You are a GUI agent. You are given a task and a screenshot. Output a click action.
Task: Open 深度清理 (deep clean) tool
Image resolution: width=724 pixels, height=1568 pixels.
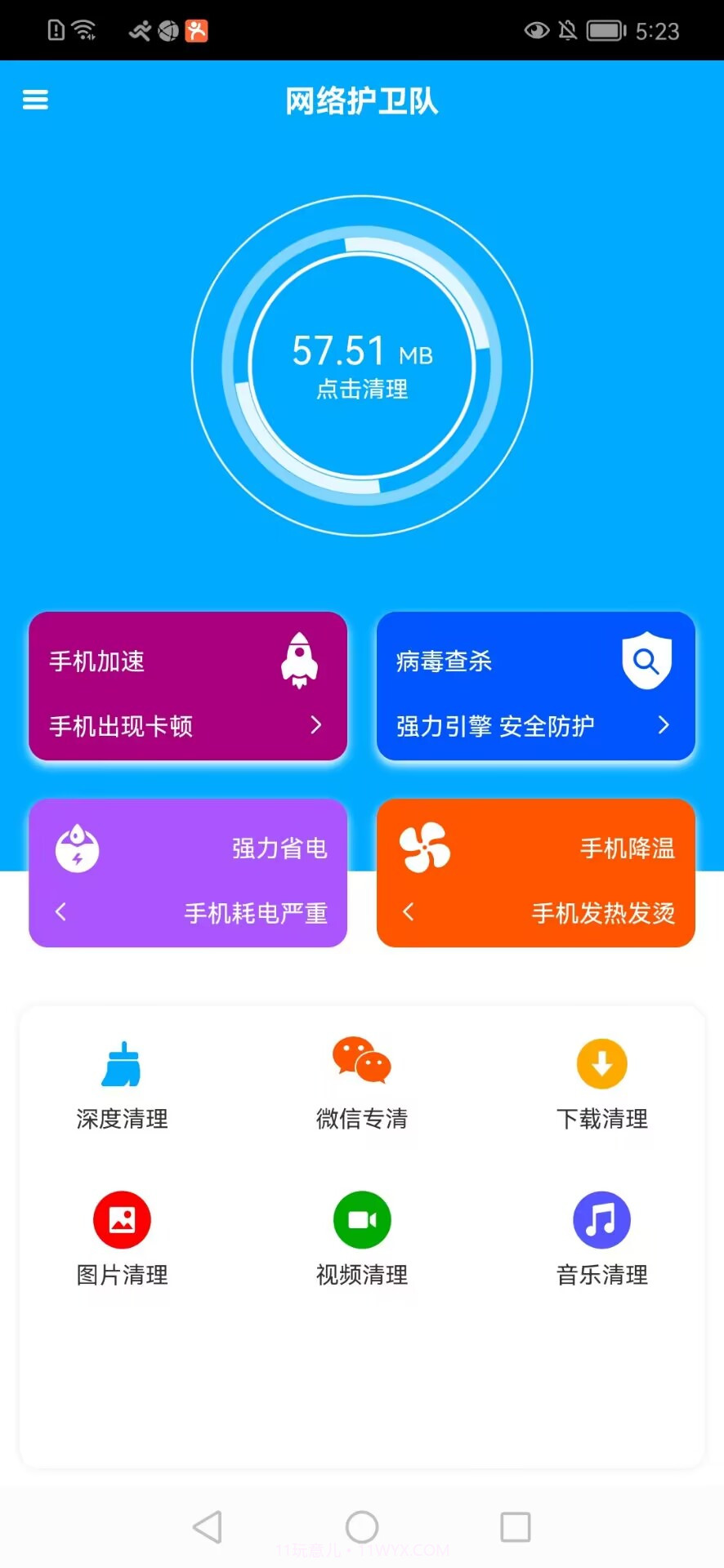point(122,1082)
